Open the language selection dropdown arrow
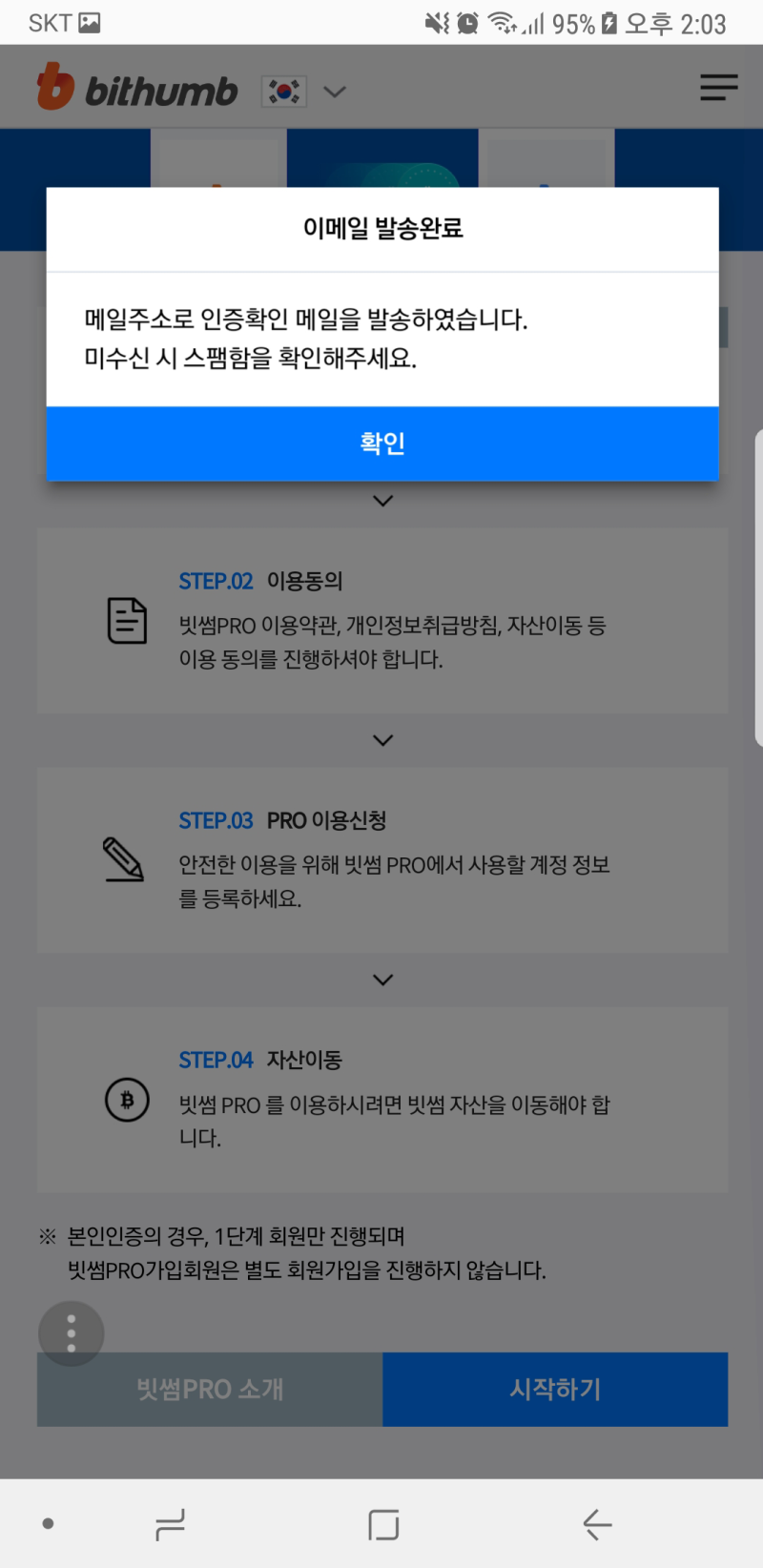The image size is (763, 1568). point(334,91)
